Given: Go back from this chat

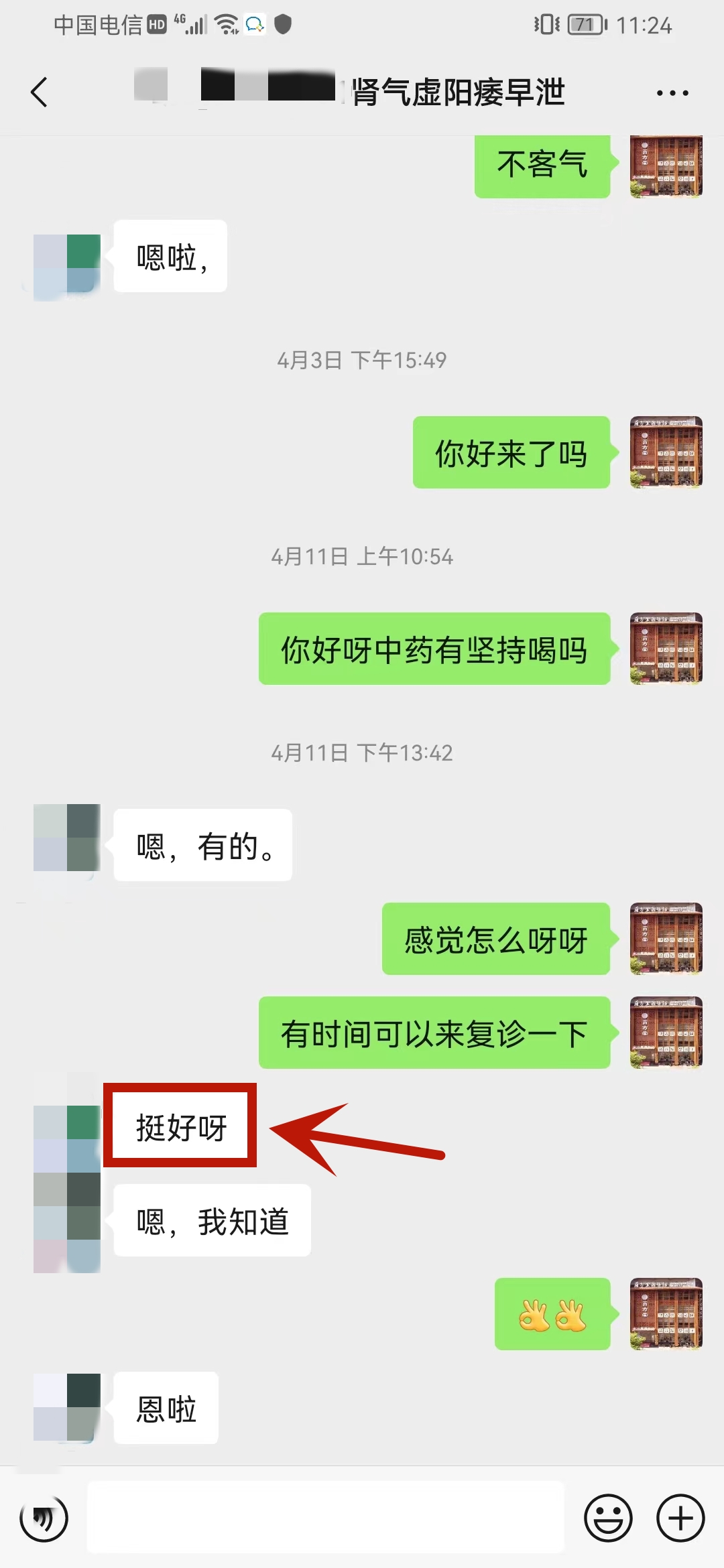Looking at the screenshot, I should pyautogui.click(x=40, y=92).
